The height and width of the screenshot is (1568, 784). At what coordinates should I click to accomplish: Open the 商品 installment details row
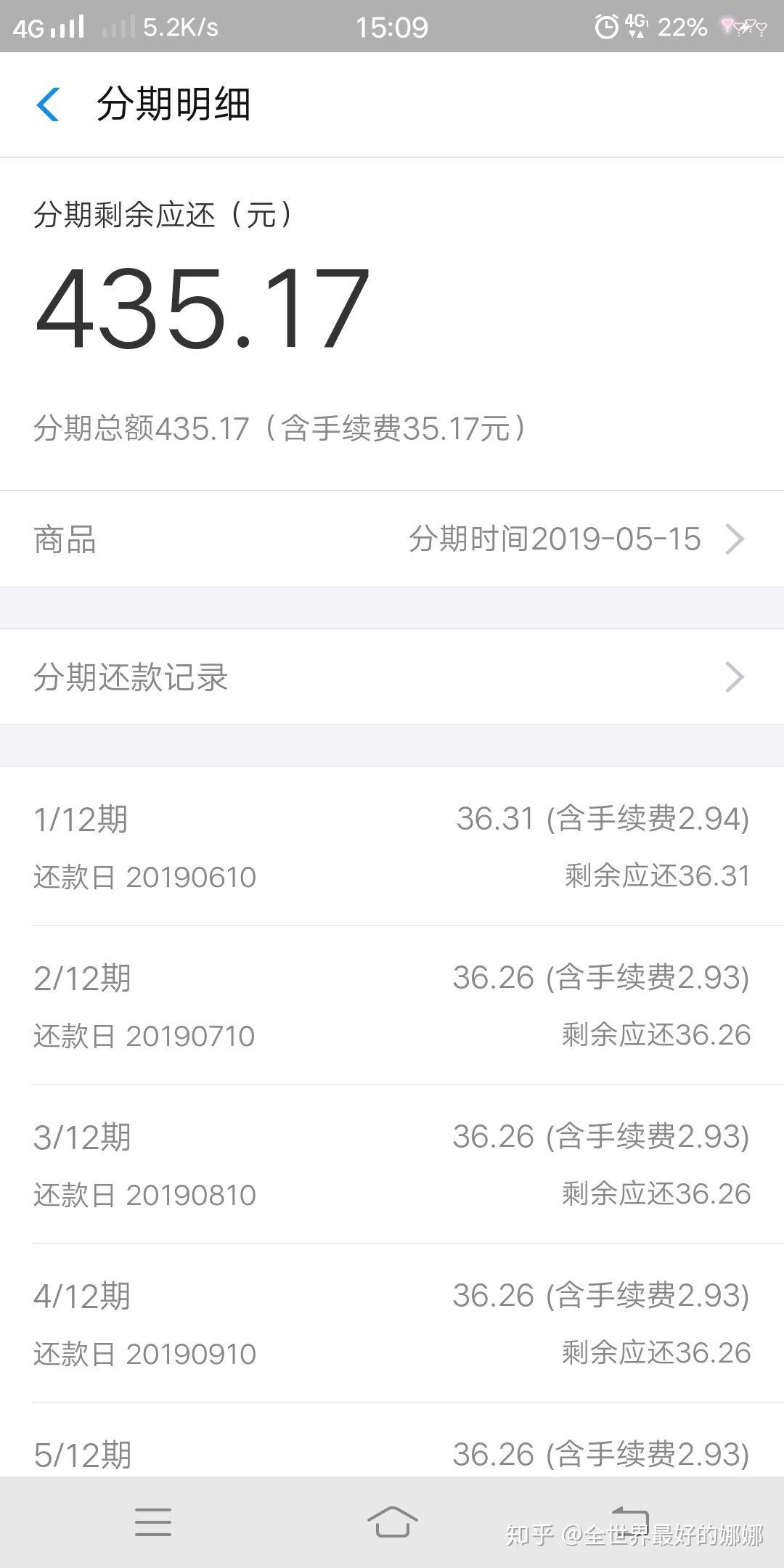pyautogui.click(x=392, y=539)
